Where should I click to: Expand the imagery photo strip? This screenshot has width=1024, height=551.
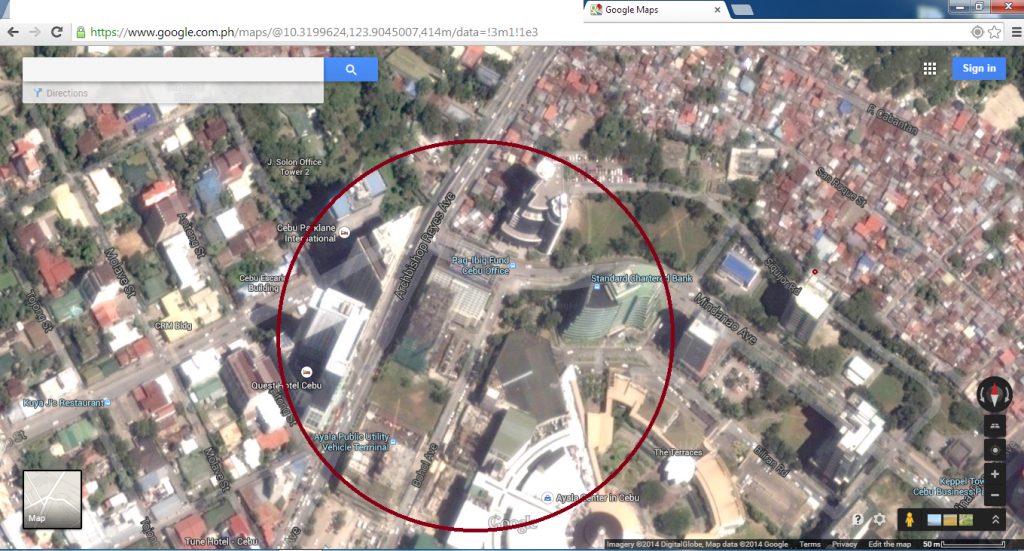click(996, 520)
